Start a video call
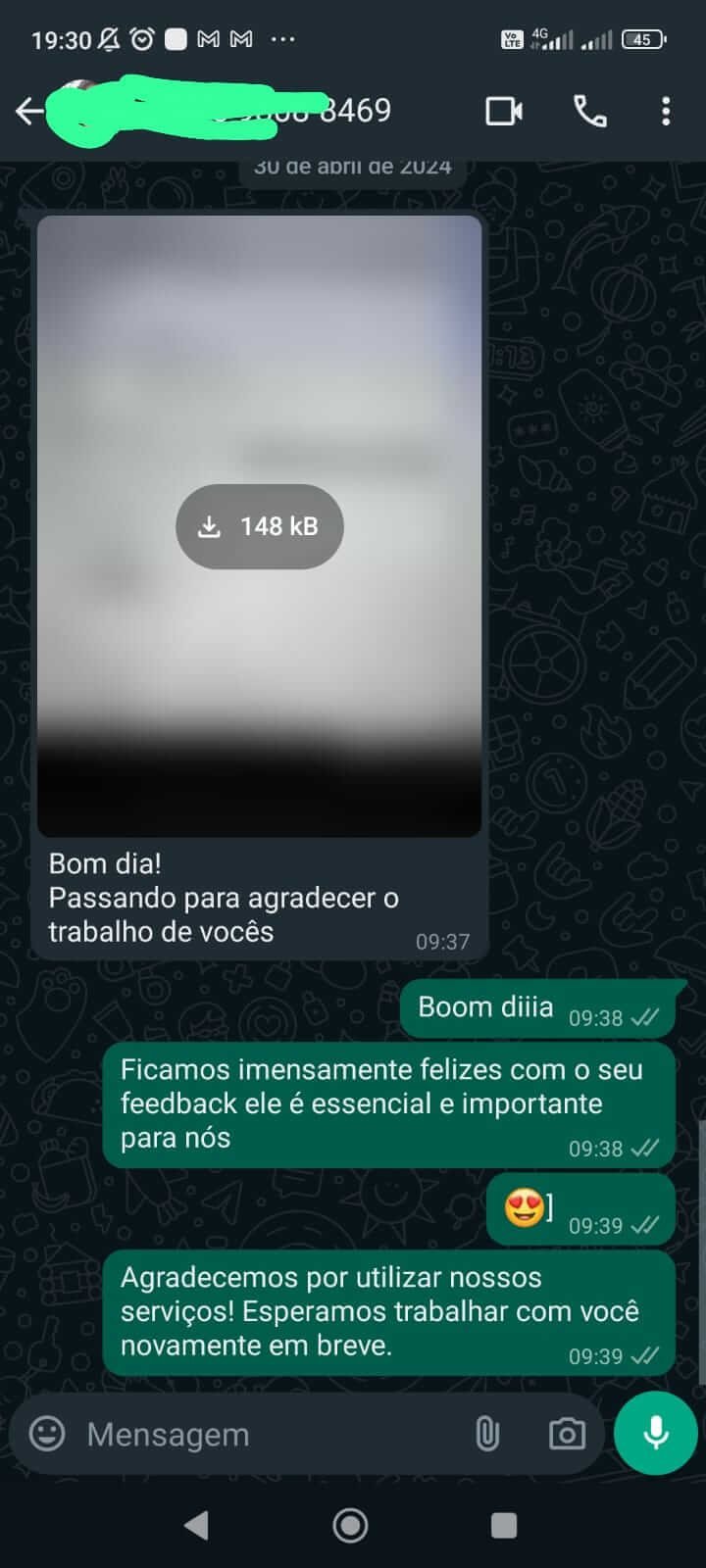The image size is (706, 1568). [x=504, y=111]
